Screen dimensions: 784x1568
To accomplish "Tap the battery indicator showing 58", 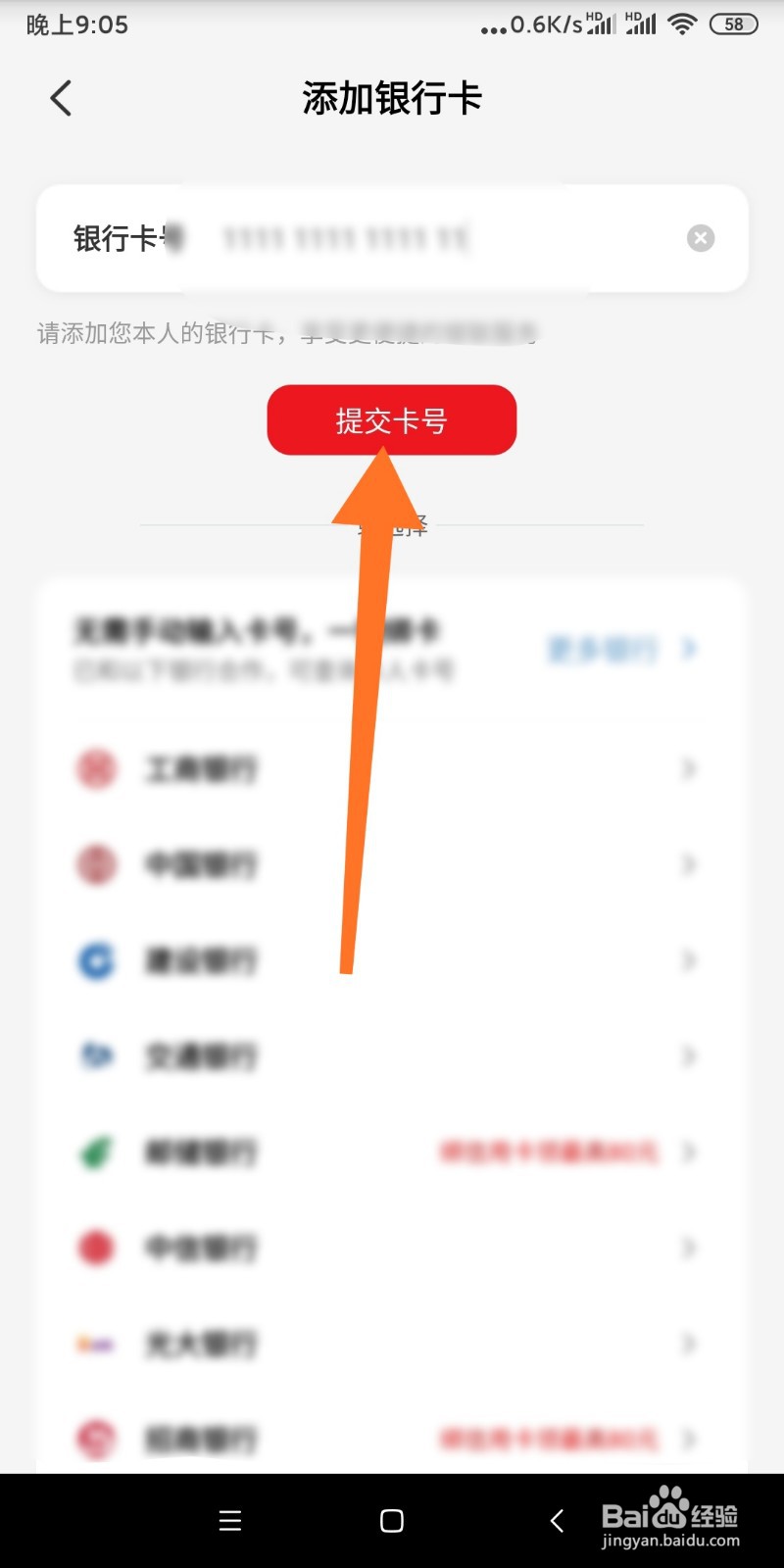I will 732,24.
